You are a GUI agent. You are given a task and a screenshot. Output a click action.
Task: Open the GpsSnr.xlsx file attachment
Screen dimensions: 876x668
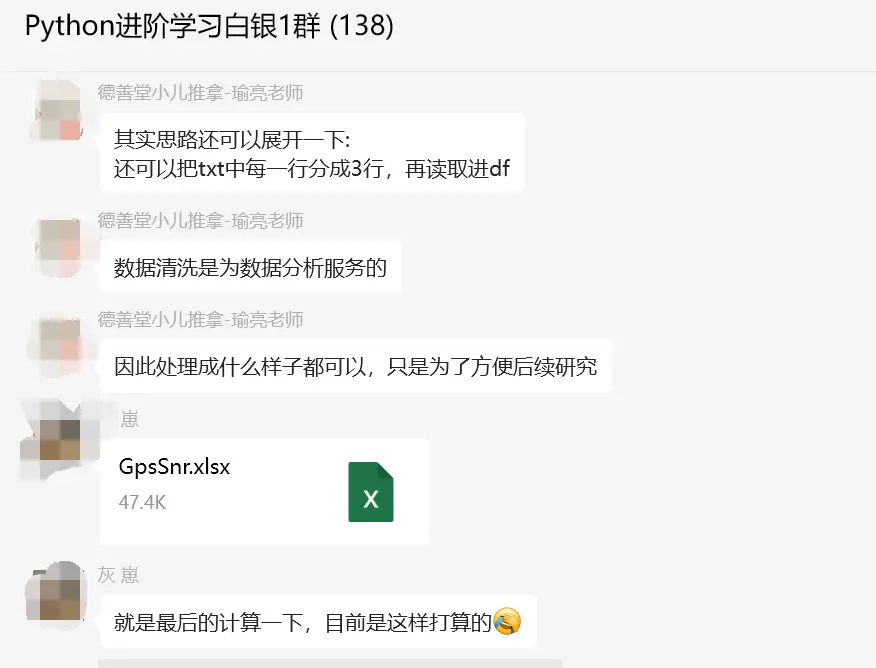click(264, 490)
